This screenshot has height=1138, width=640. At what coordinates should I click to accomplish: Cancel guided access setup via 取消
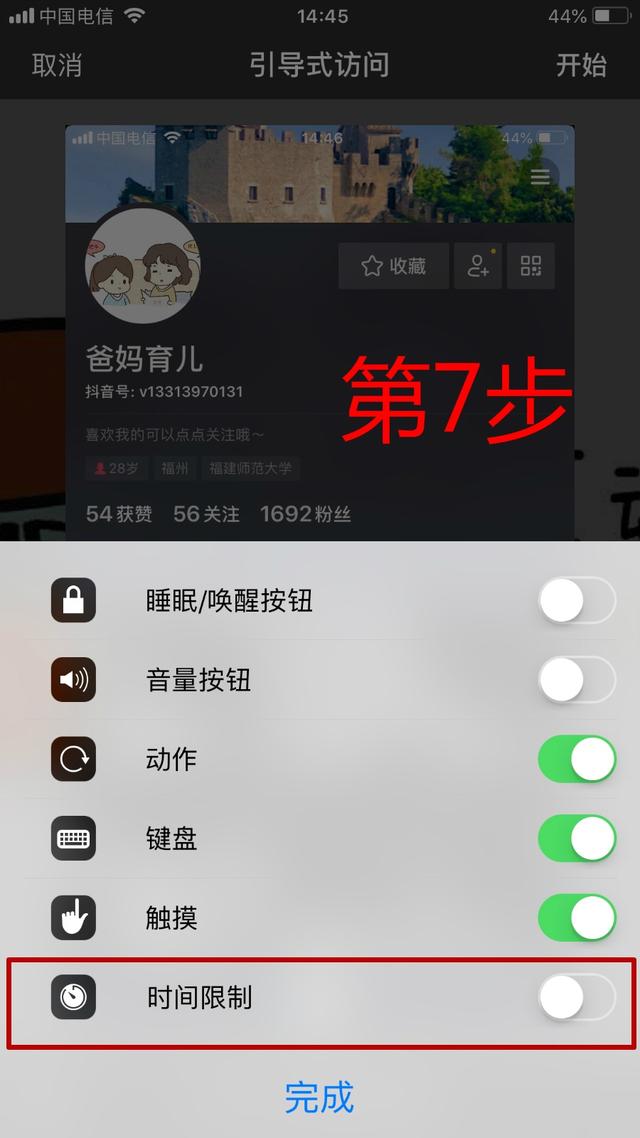(x=57, y=65)
